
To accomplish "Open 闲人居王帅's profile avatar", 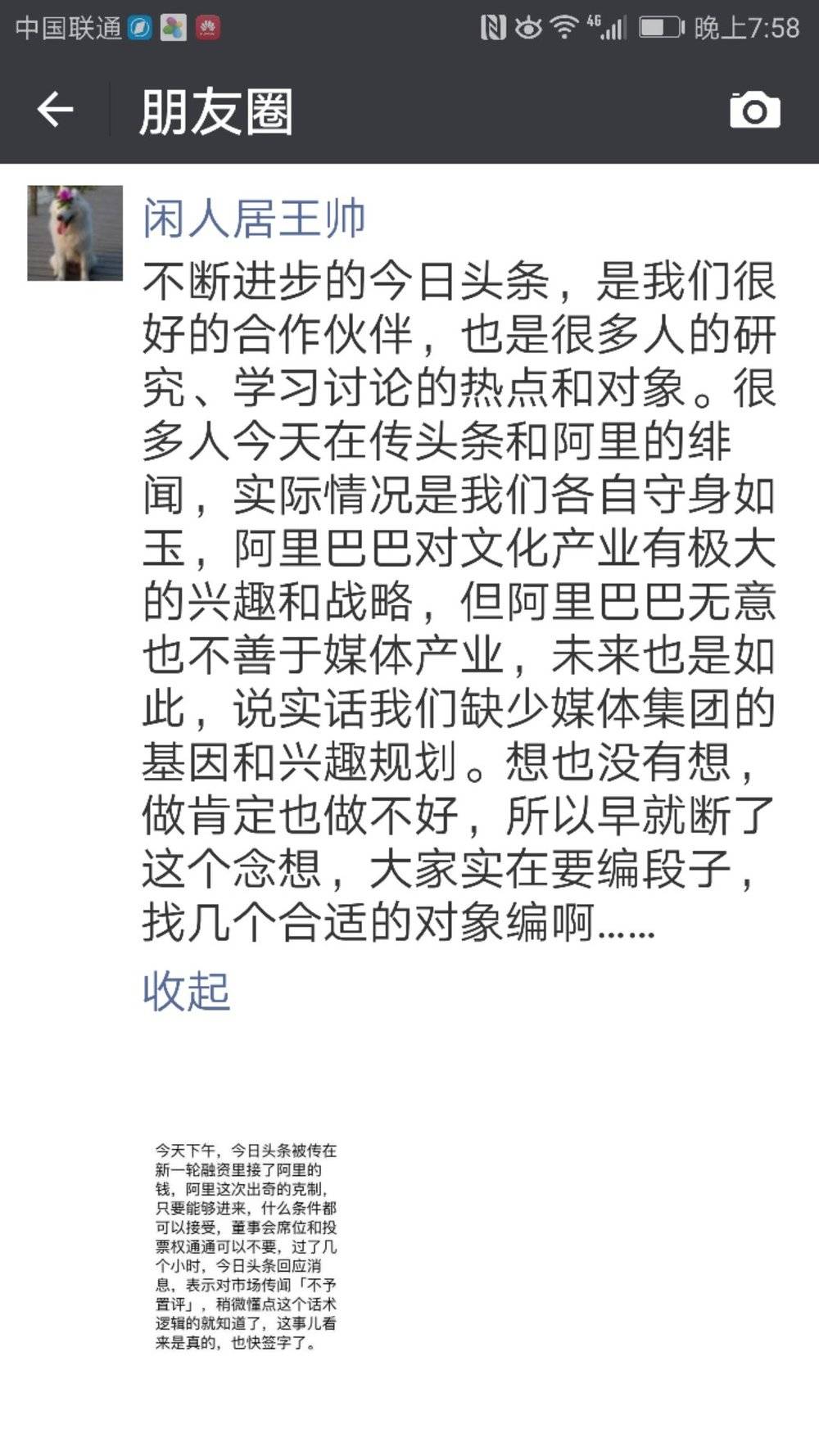I will tap(75, 233).
